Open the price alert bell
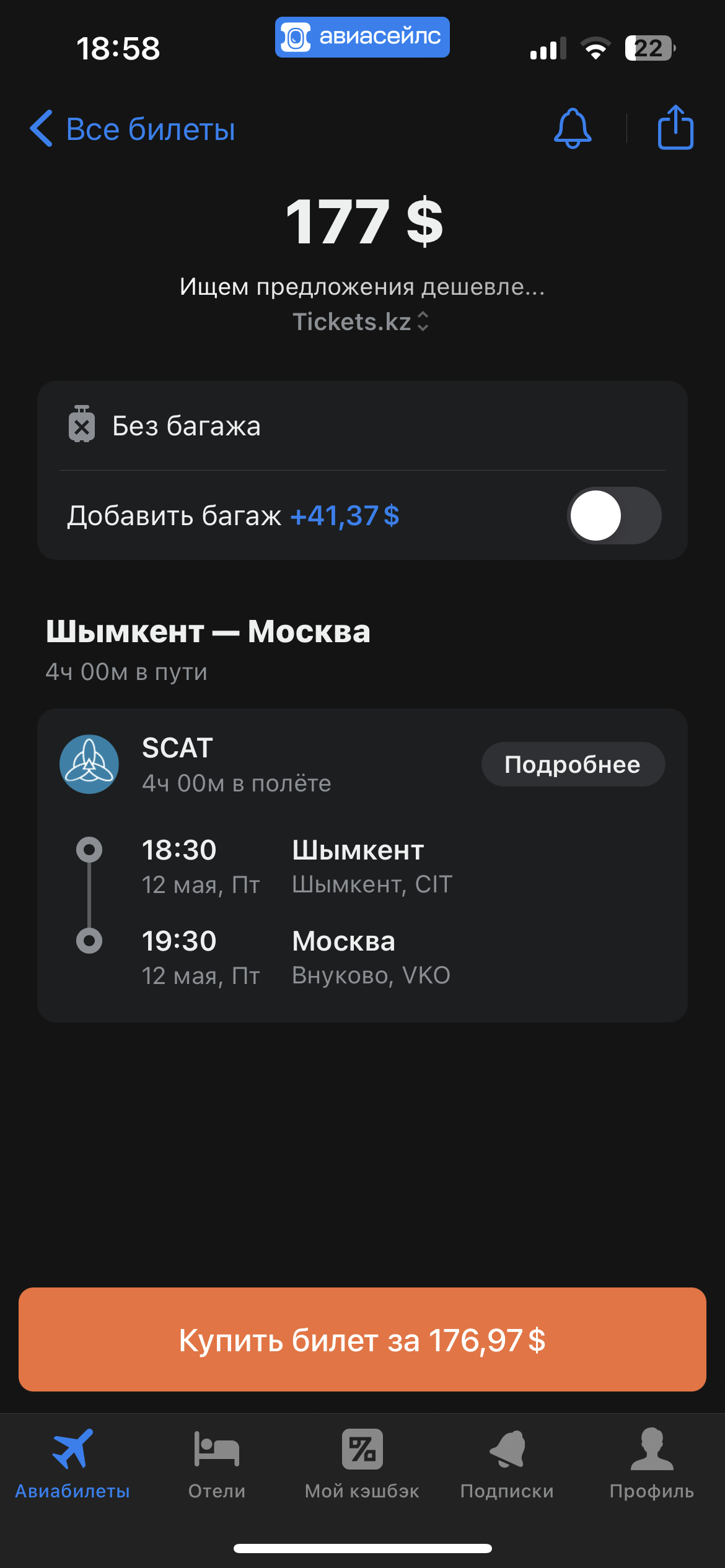 pos(572,129)
